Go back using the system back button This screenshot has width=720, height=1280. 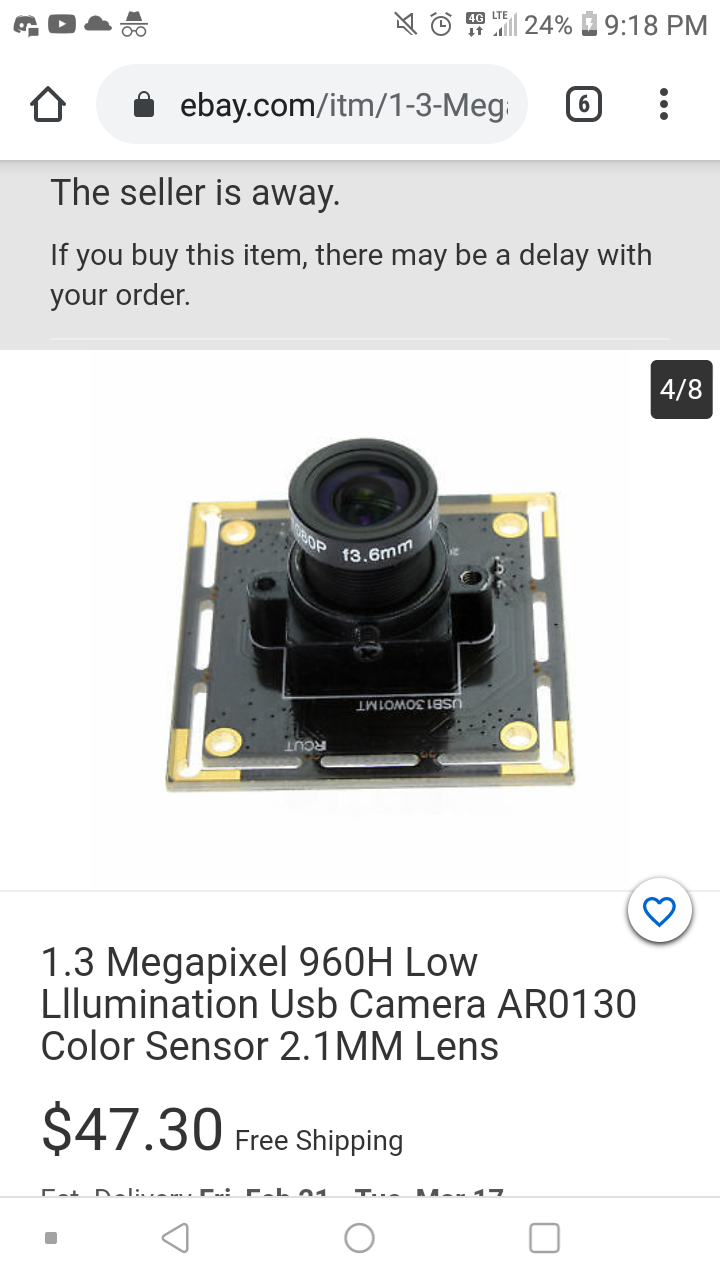tap(175, 1238)
